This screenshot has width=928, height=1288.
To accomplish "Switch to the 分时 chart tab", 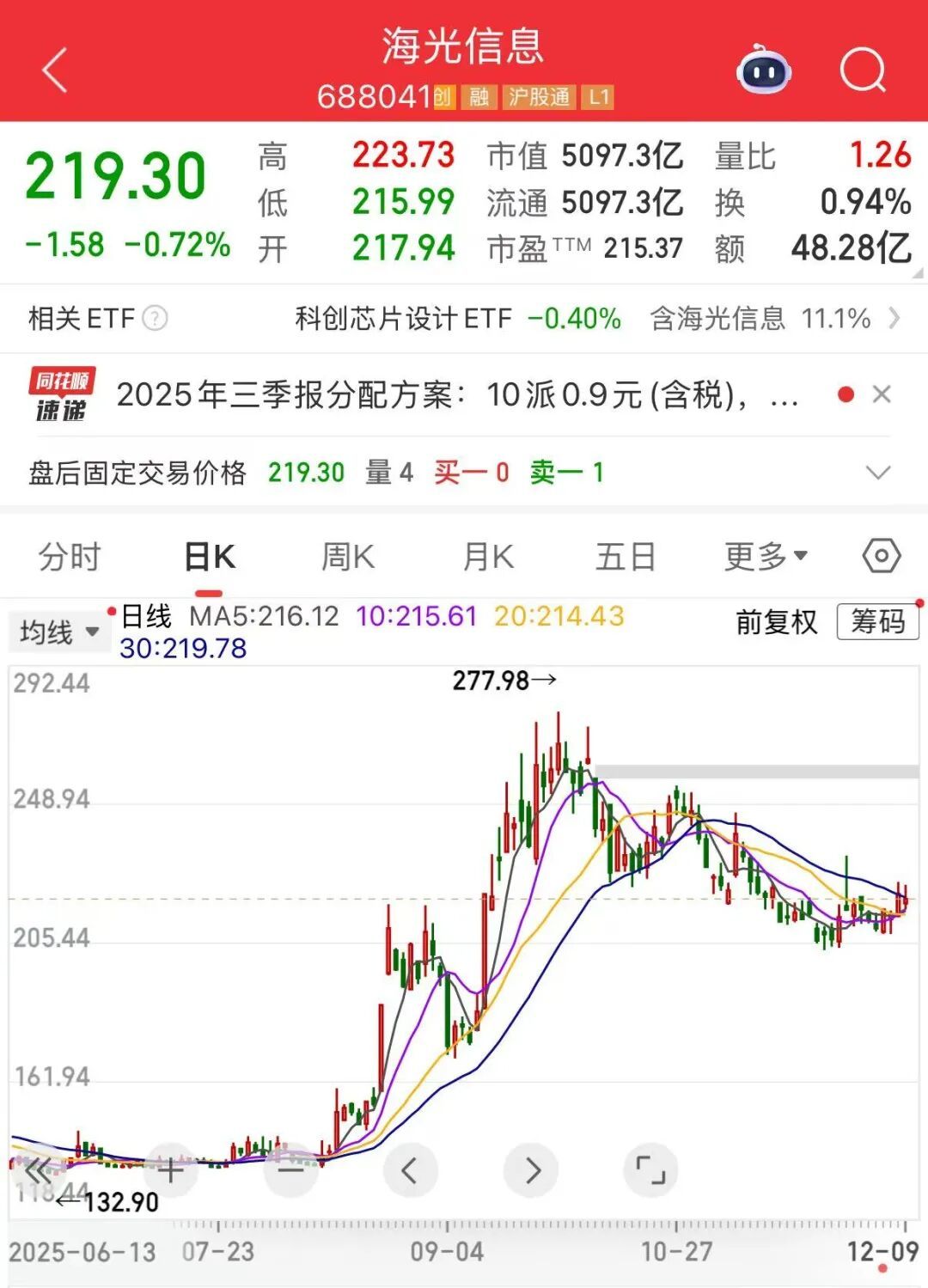I will click(x=69, y=557).
